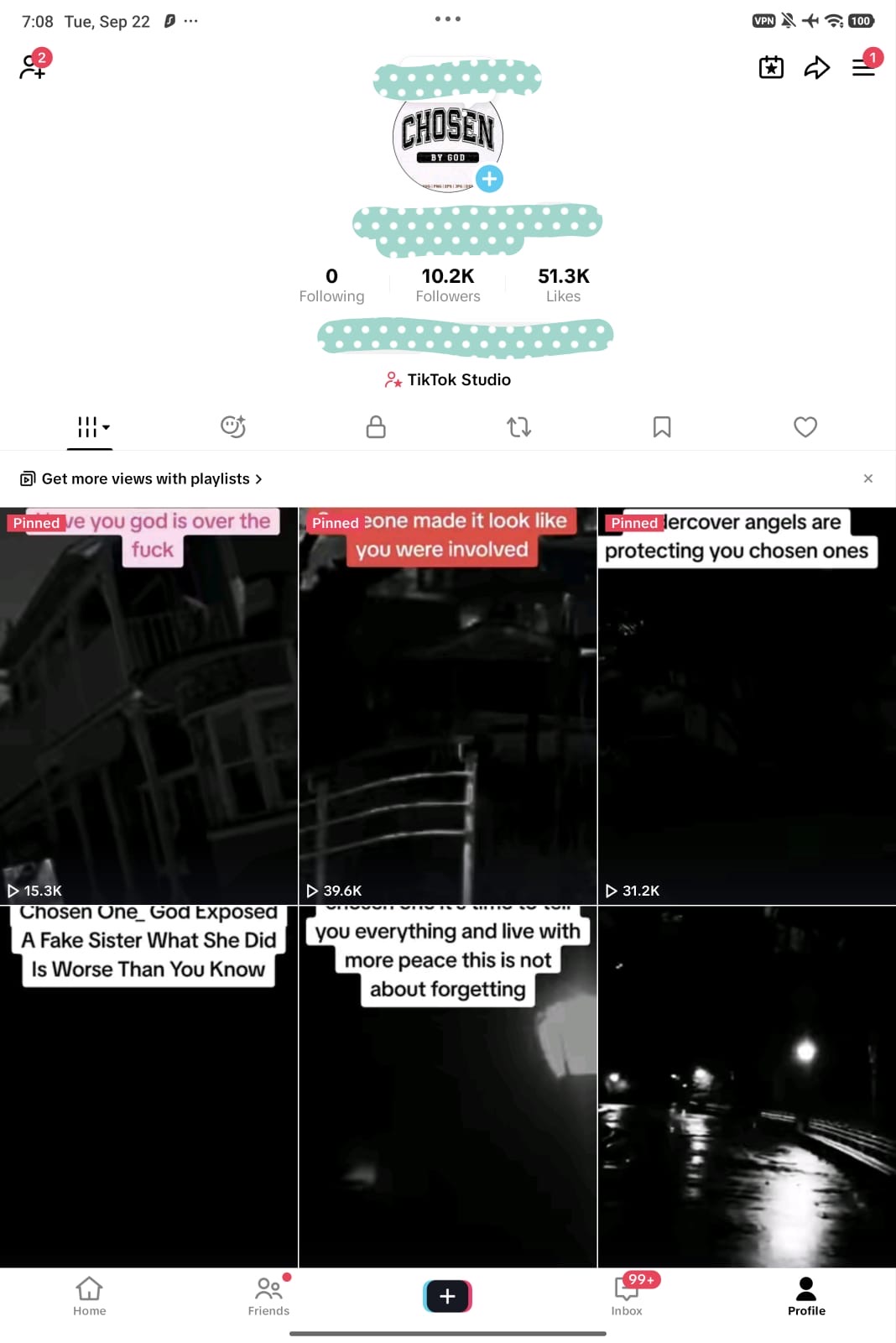Open the pinned video with 39.6K views
Screen dimensions: 896x1343
click(x=447, y=706)
